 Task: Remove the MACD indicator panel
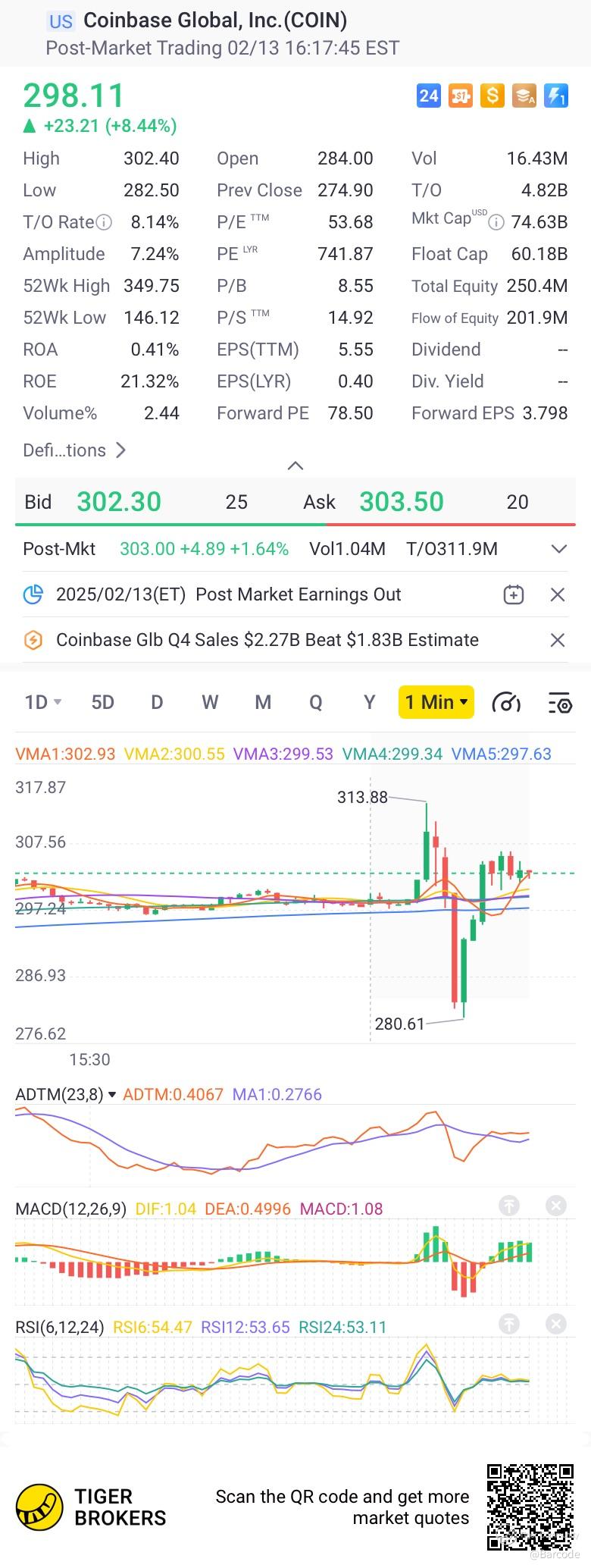(x=556, y=1206)
